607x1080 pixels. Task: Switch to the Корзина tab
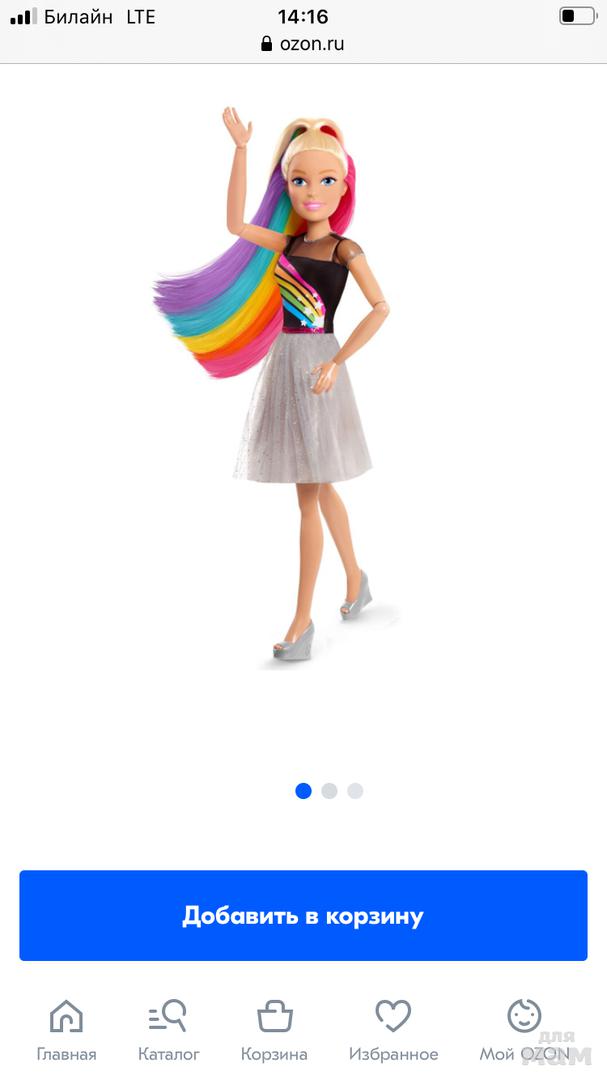[x=274, y=1030]
